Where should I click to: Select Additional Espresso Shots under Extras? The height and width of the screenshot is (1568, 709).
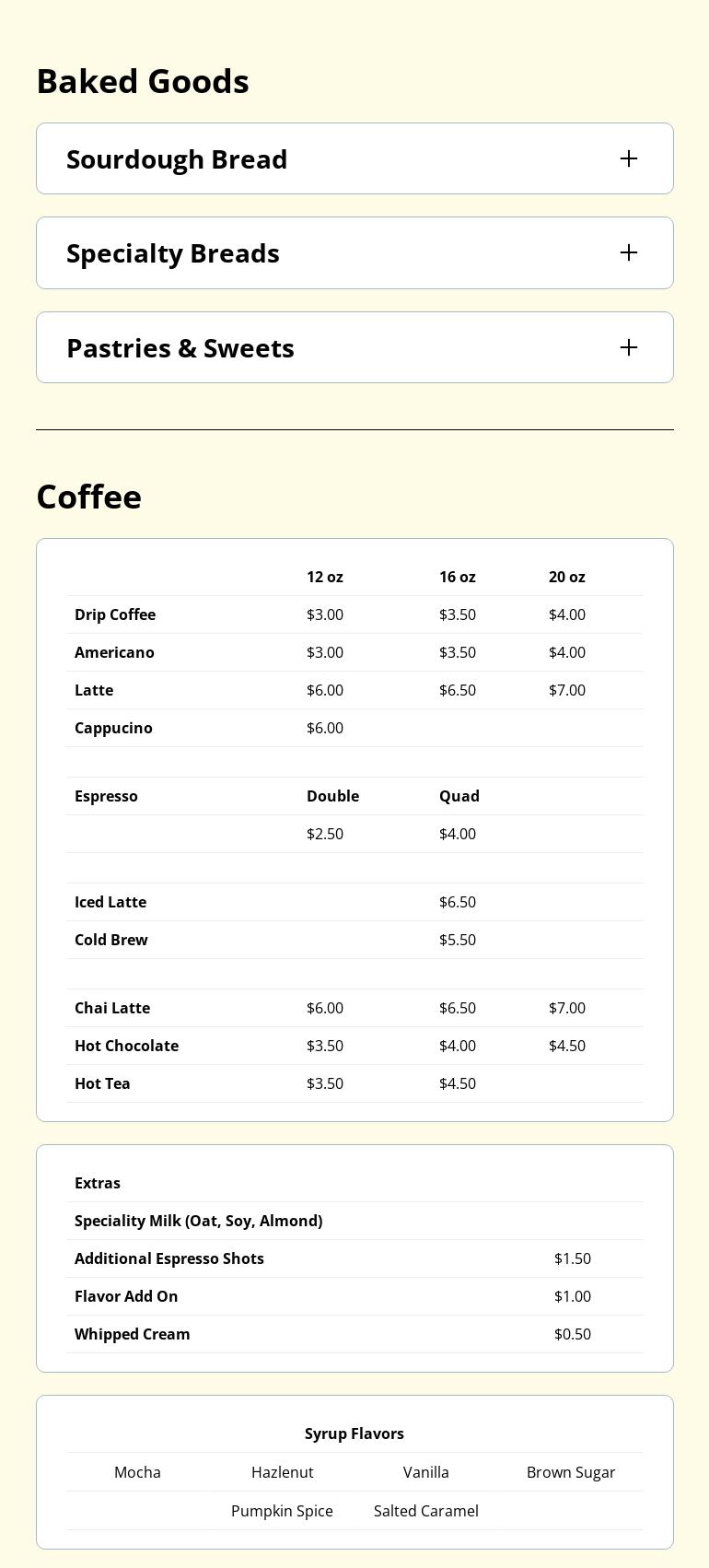[x=169, y=1258]
